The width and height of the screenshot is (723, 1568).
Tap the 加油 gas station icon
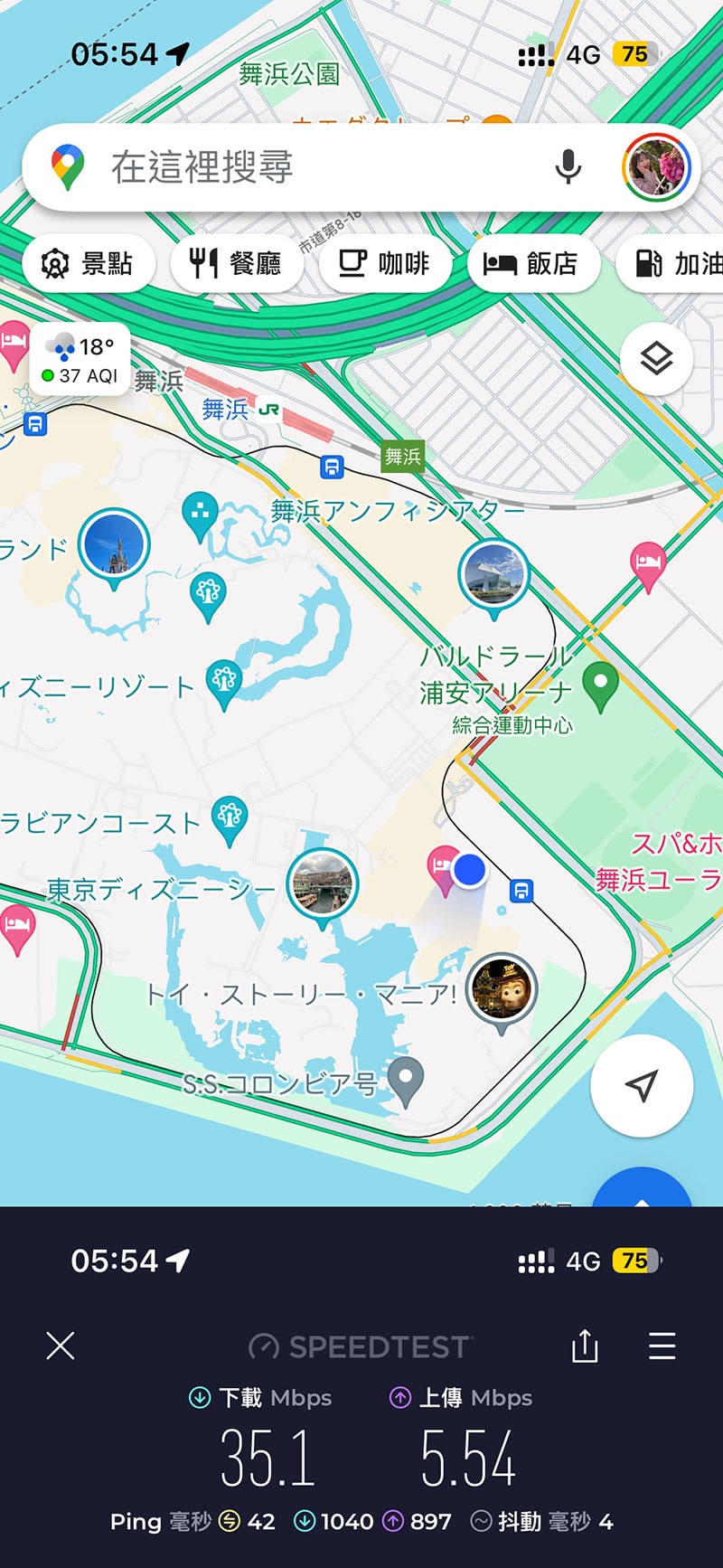[x=643, y=263]
